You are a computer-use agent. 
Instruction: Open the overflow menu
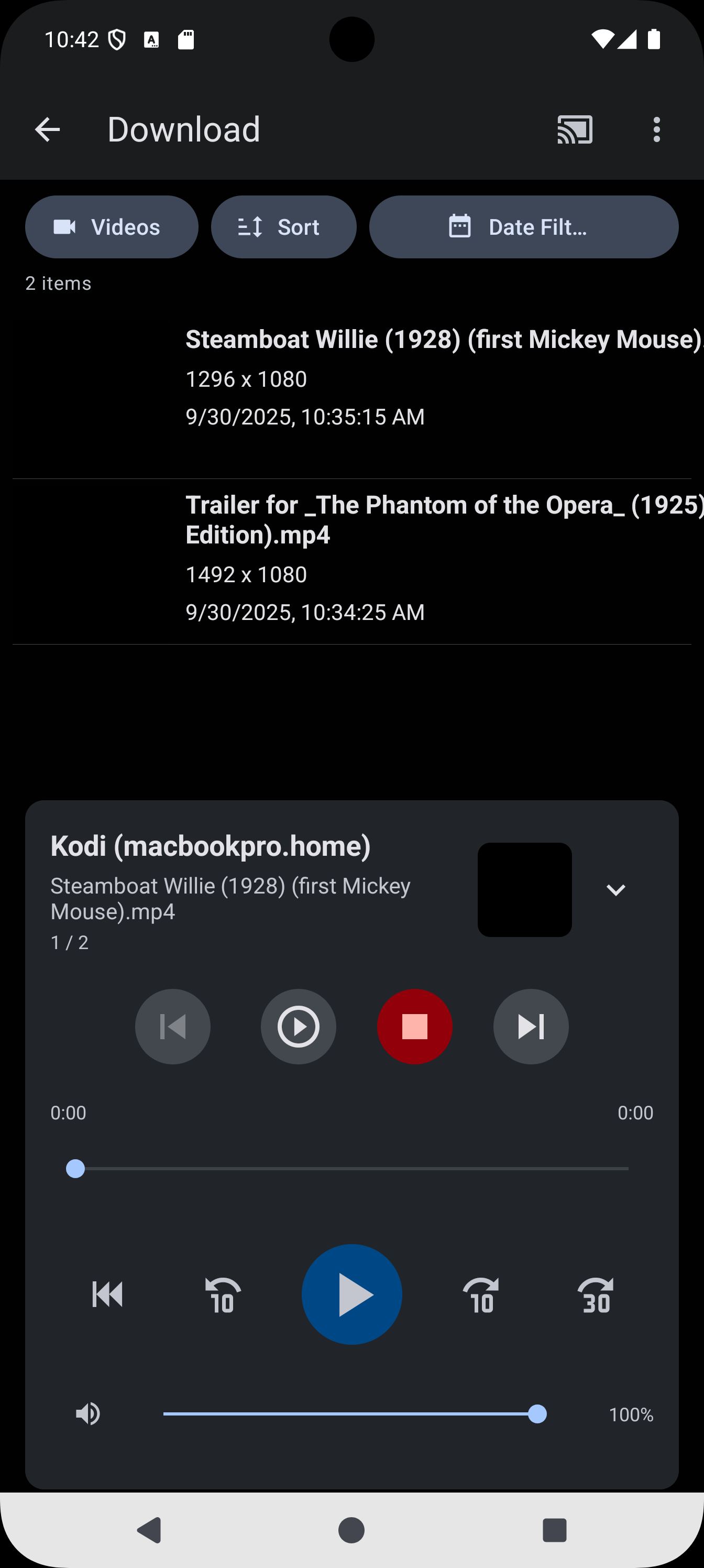(x=656, y=129)
